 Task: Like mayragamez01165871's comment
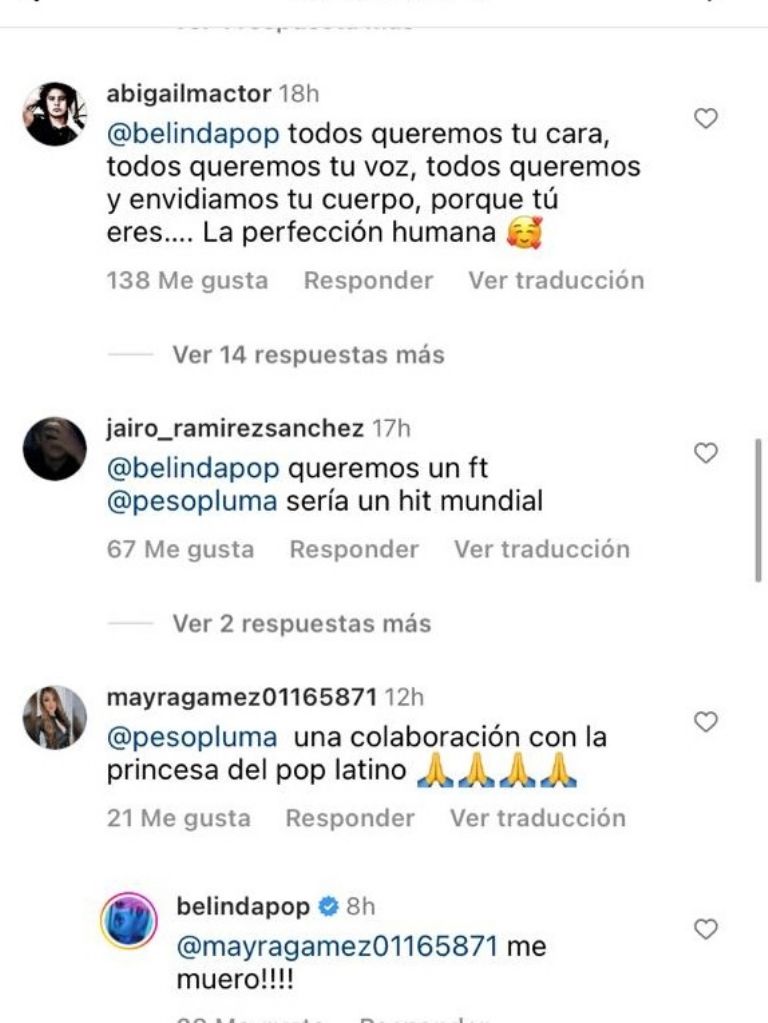pyautogui.click(x=706, y=722)
